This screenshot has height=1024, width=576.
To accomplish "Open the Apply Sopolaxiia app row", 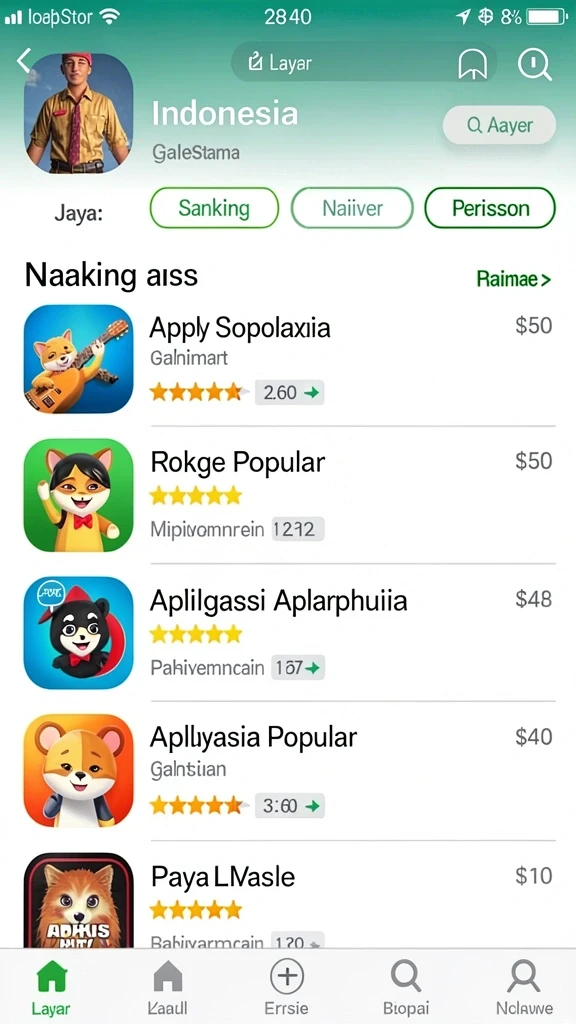I will [288, 359].
